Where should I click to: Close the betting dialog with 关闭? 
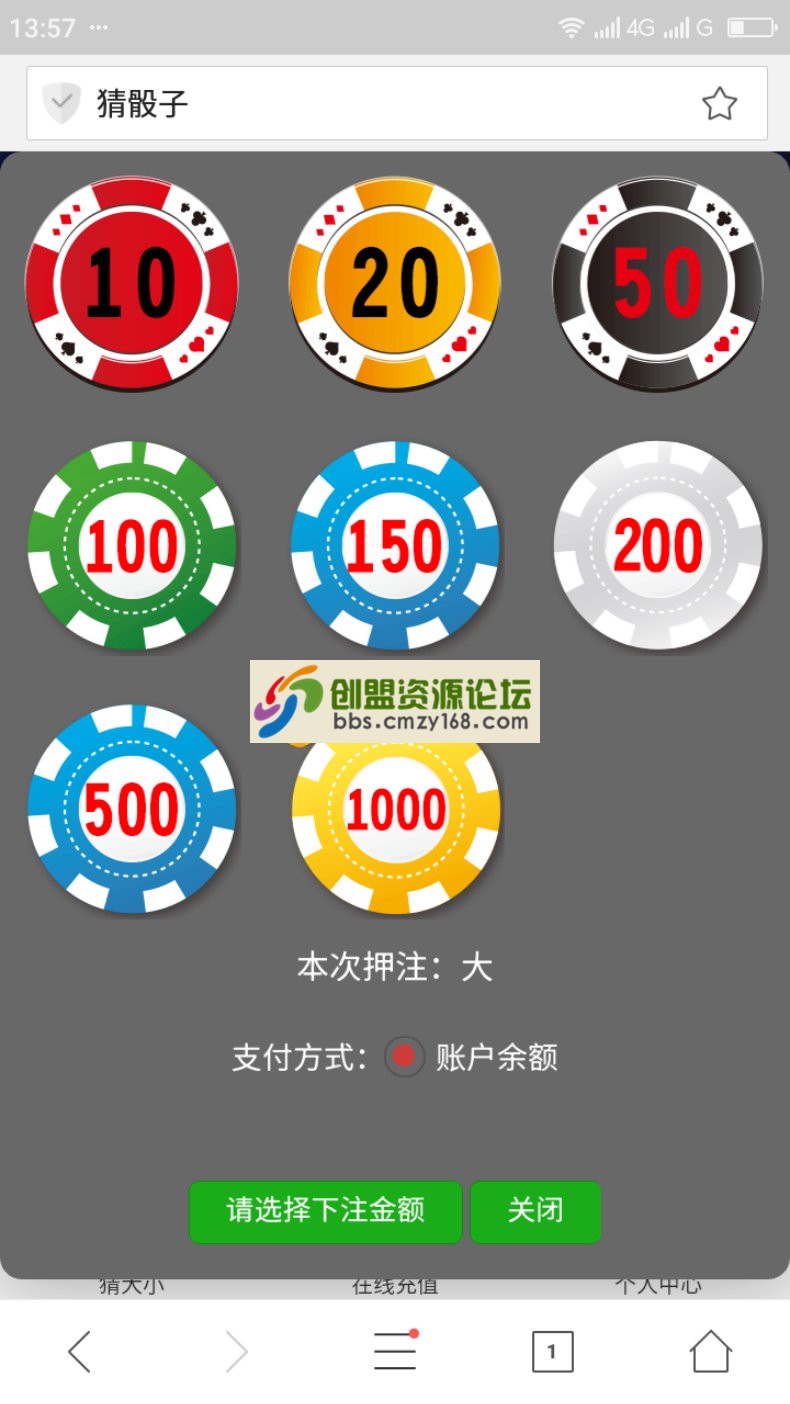(535, 1211)
